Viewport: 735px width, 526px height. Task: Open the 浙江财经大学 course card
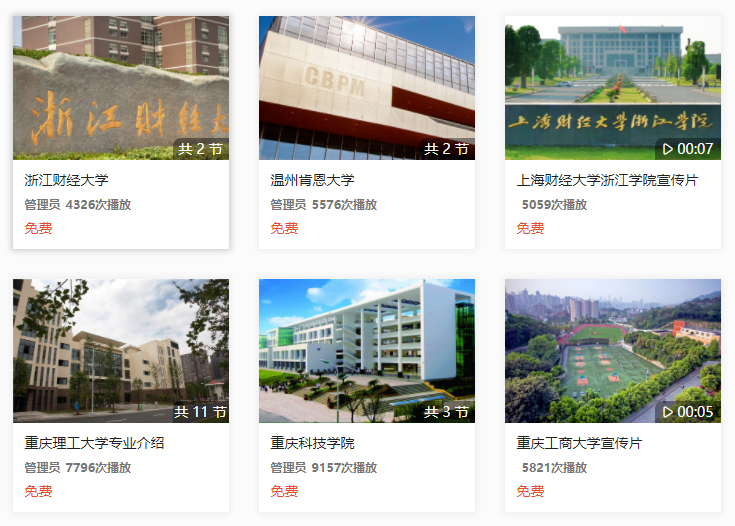tap(120, 88)
